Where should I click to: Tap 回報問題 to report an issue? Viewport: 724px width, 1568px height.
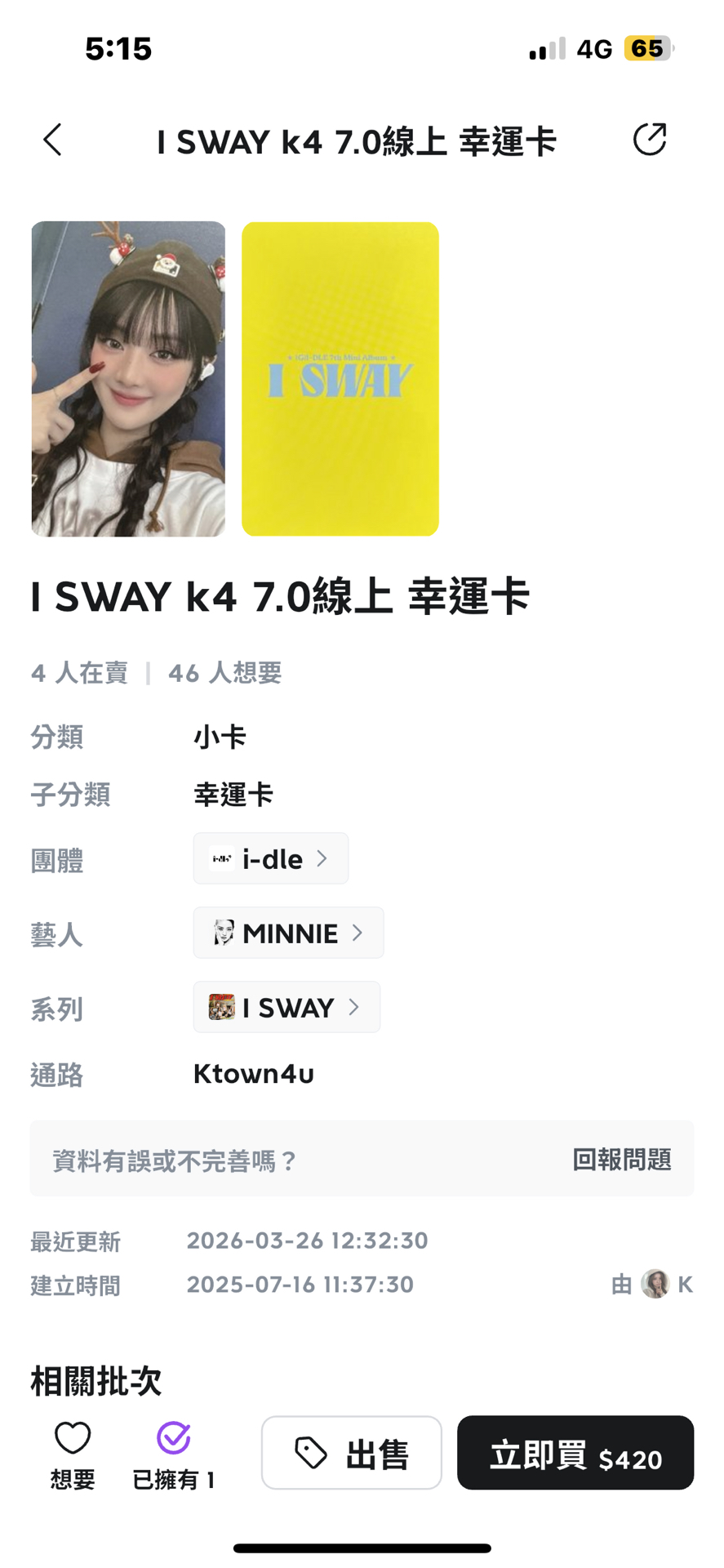[621, 1159]
